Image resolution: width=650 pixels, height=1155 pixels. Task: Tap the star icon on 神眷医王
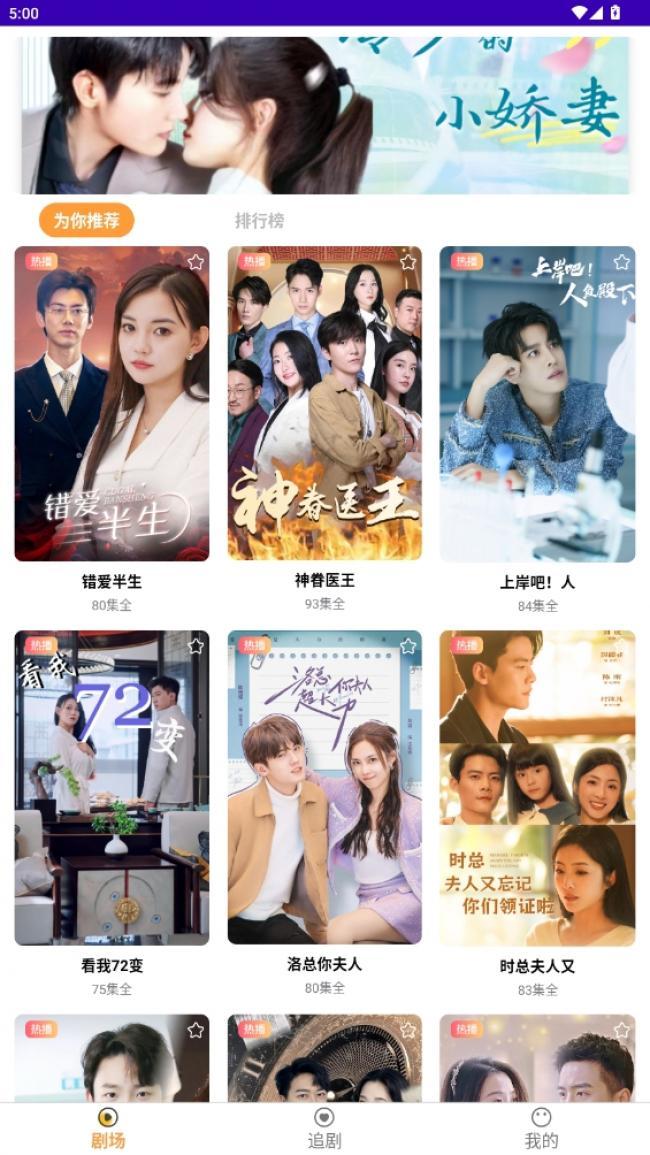(x=408, y=262)
